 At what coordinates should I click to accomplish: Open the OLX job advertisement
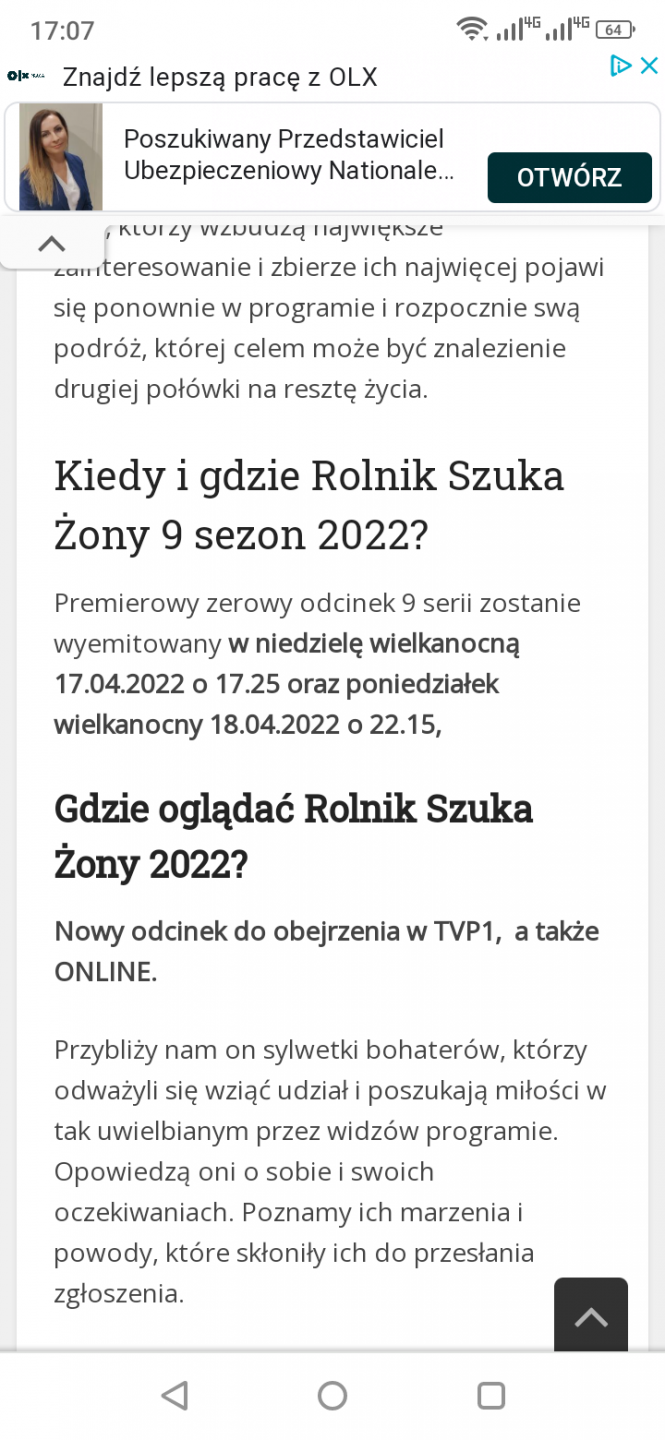569,178
